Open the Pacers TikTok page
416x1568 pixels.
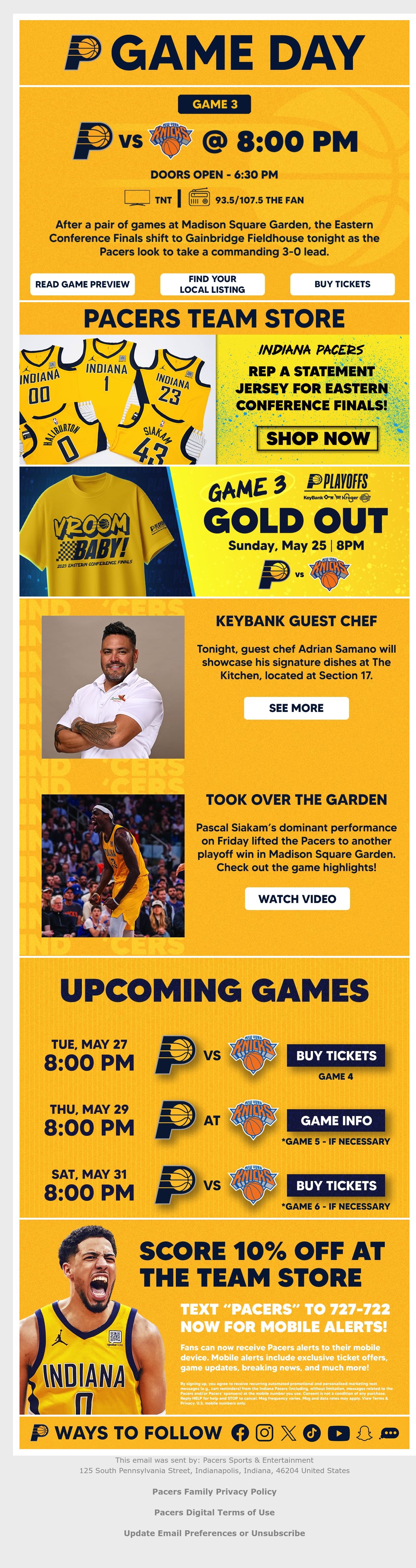pyautogui.click(x=312, y=1433)
